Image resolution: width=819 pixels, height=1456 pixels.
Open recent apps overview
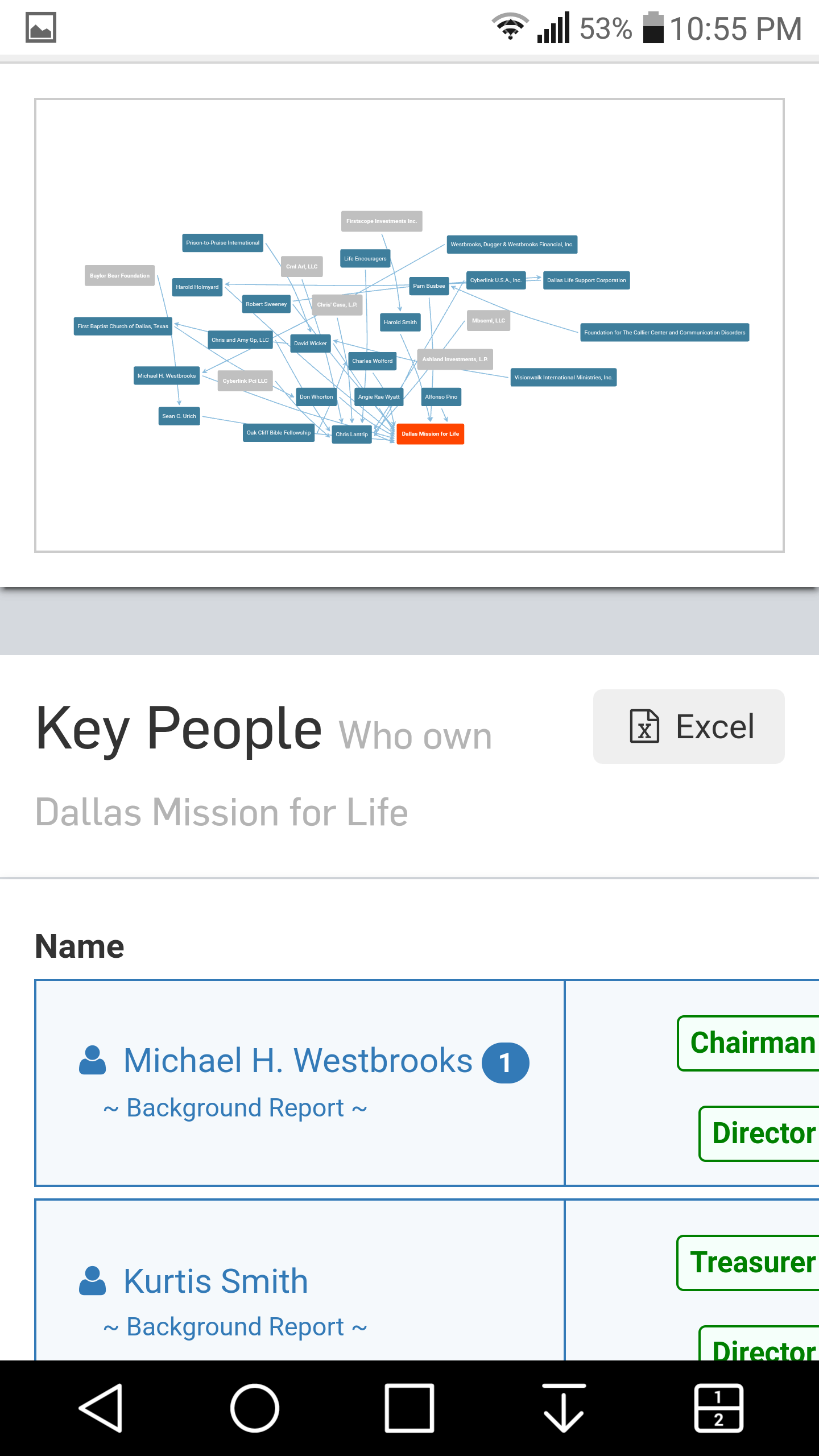click(409, 1408)
